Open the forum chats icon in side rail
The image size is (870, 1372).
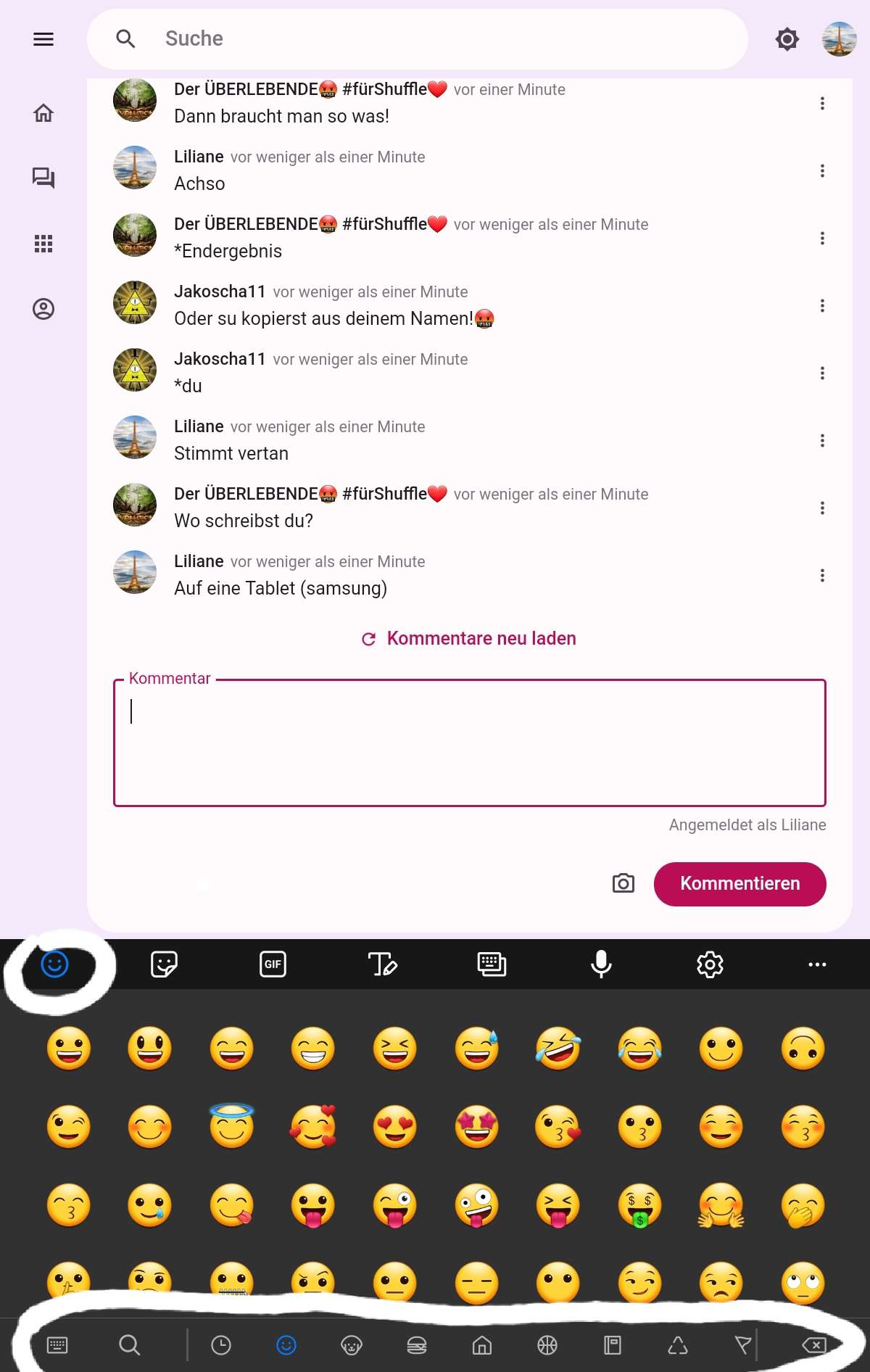pos(43,178)
